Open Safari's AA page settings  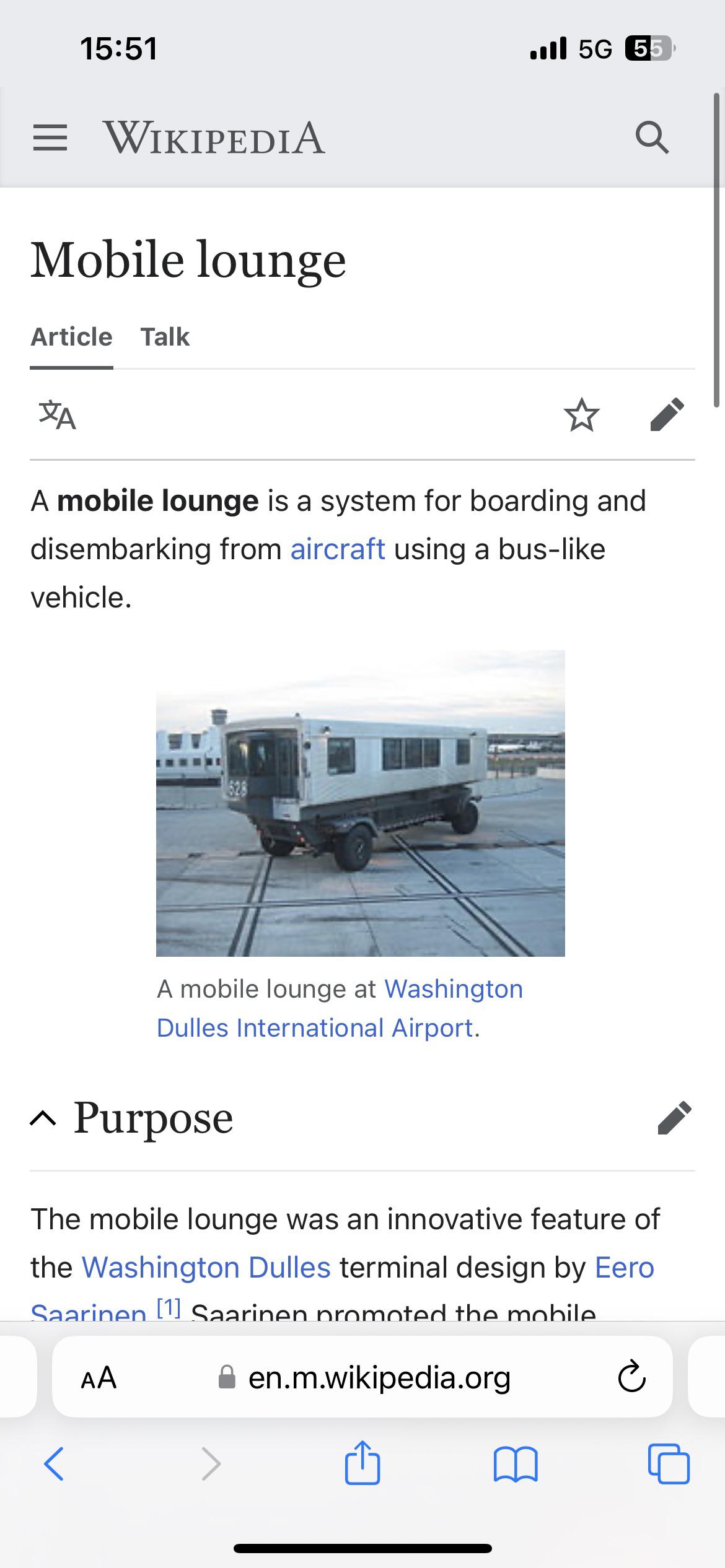pyautogui.click(x=99, y=1378)
